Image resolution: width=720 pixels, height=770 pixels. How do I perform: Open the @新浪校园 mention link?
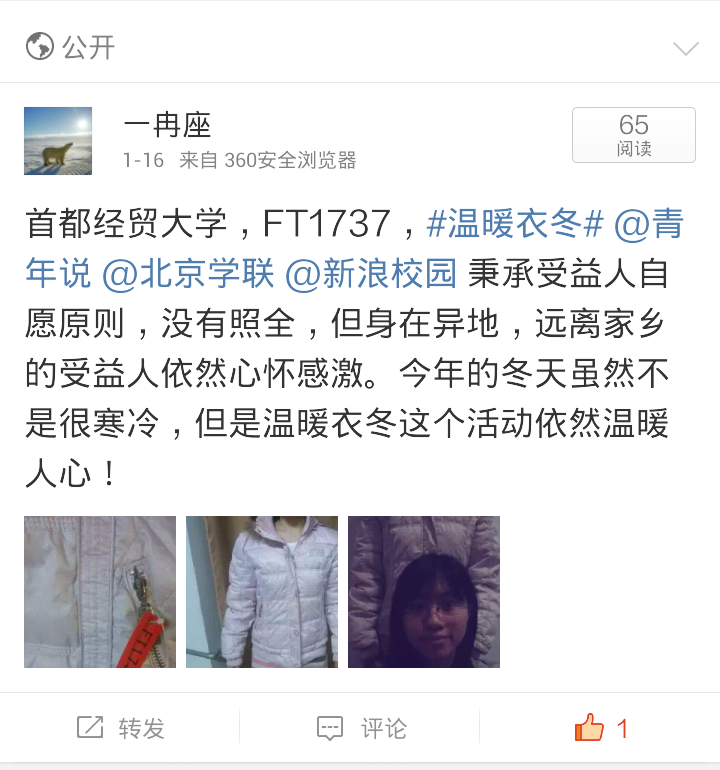pos(371,272)
